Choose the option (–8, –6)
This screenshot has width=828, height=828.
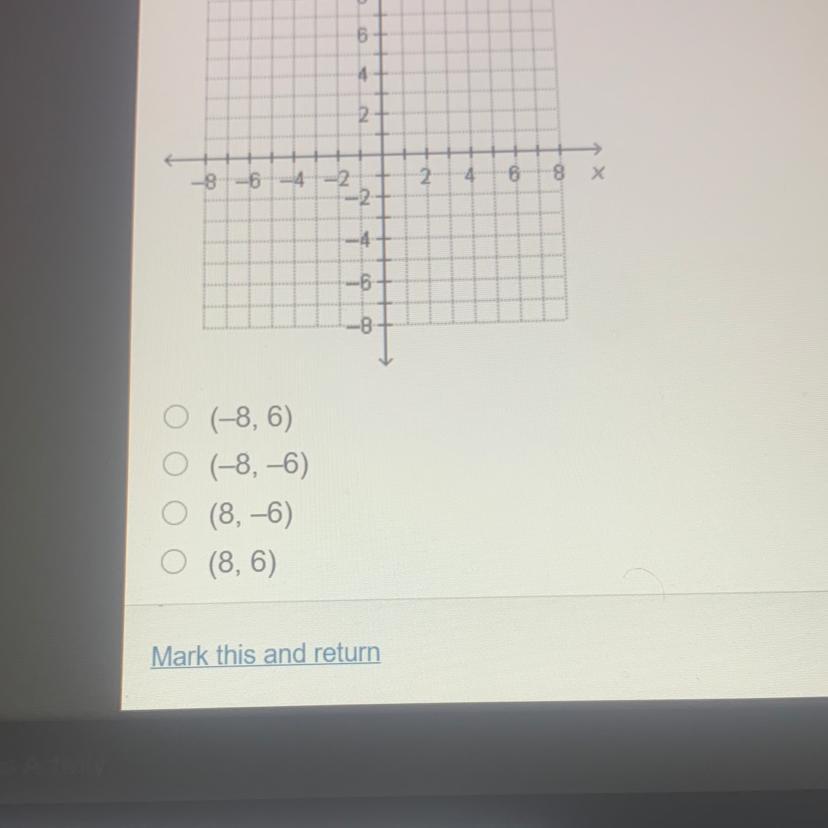pos(176,467)
